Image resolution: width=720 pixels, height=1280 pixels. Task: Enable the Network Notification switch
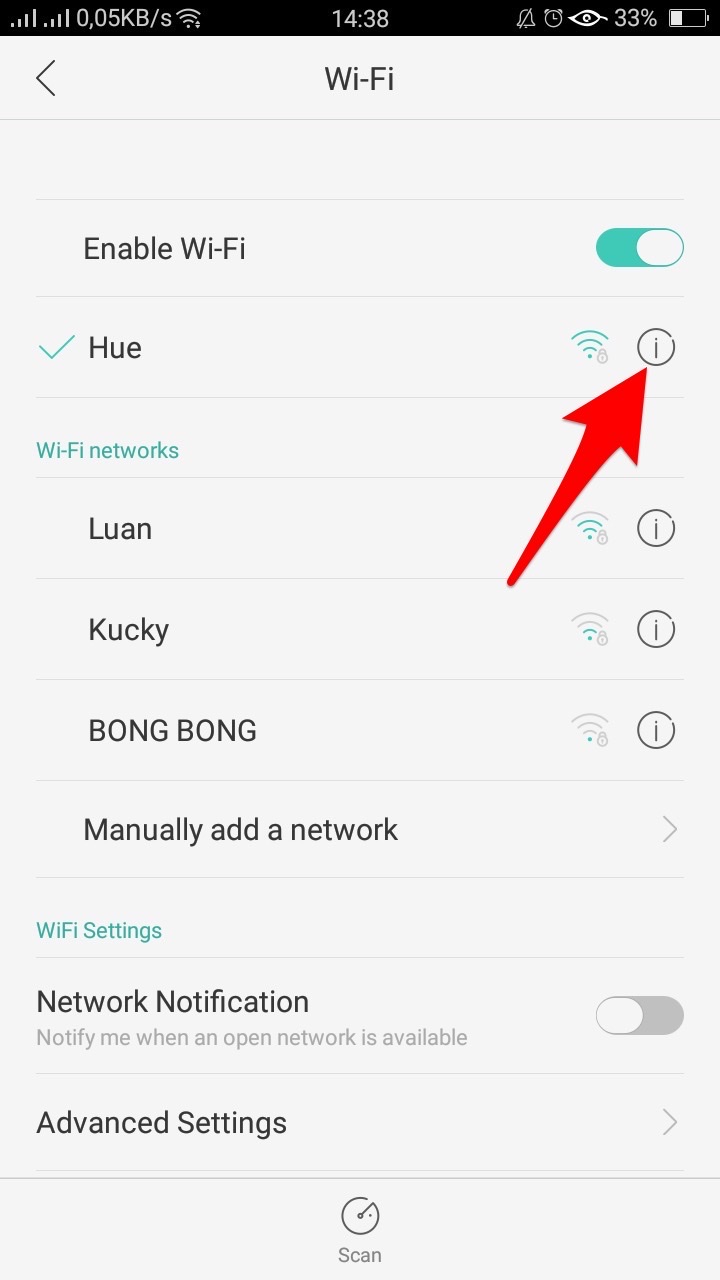click(639, 1016)
